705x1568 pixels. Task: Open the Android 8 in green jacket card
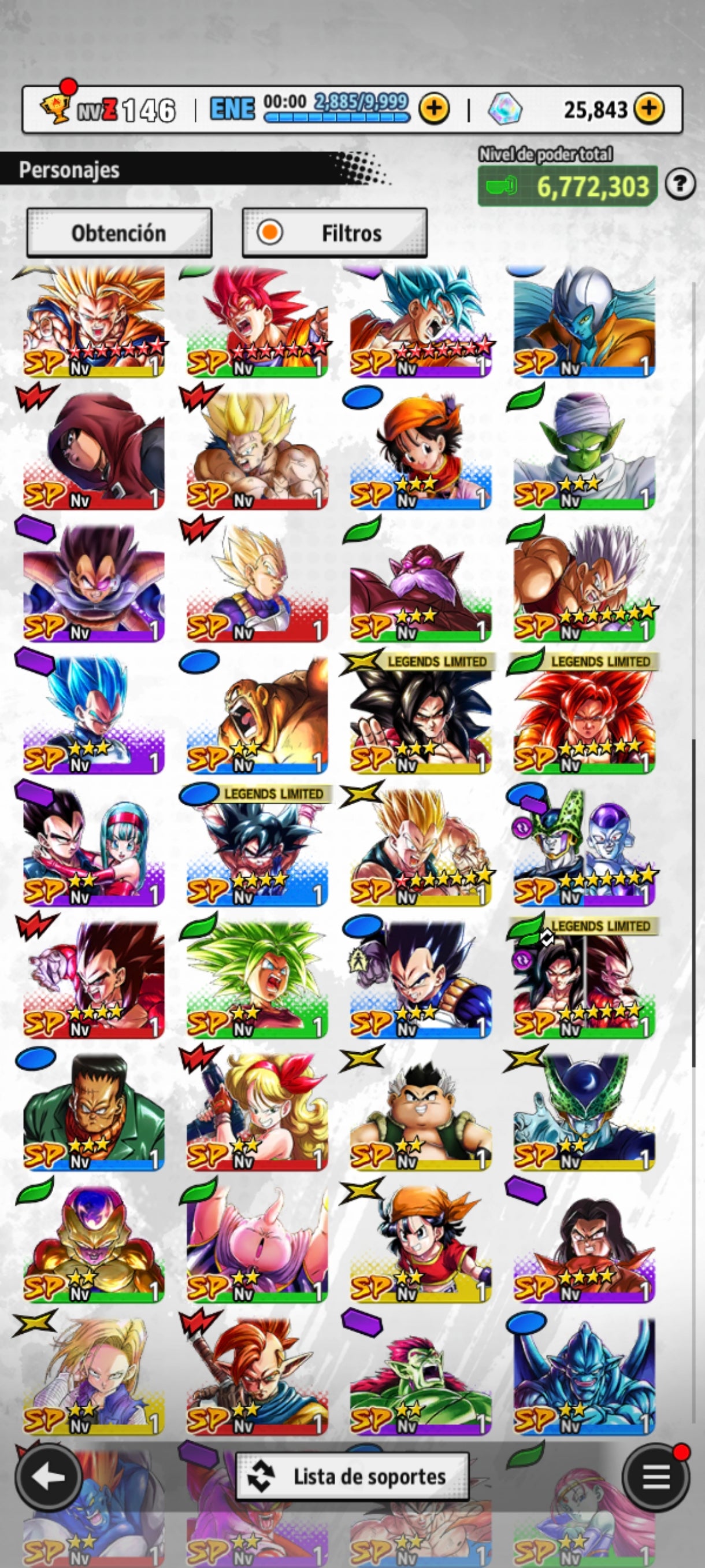(94, 1112)
